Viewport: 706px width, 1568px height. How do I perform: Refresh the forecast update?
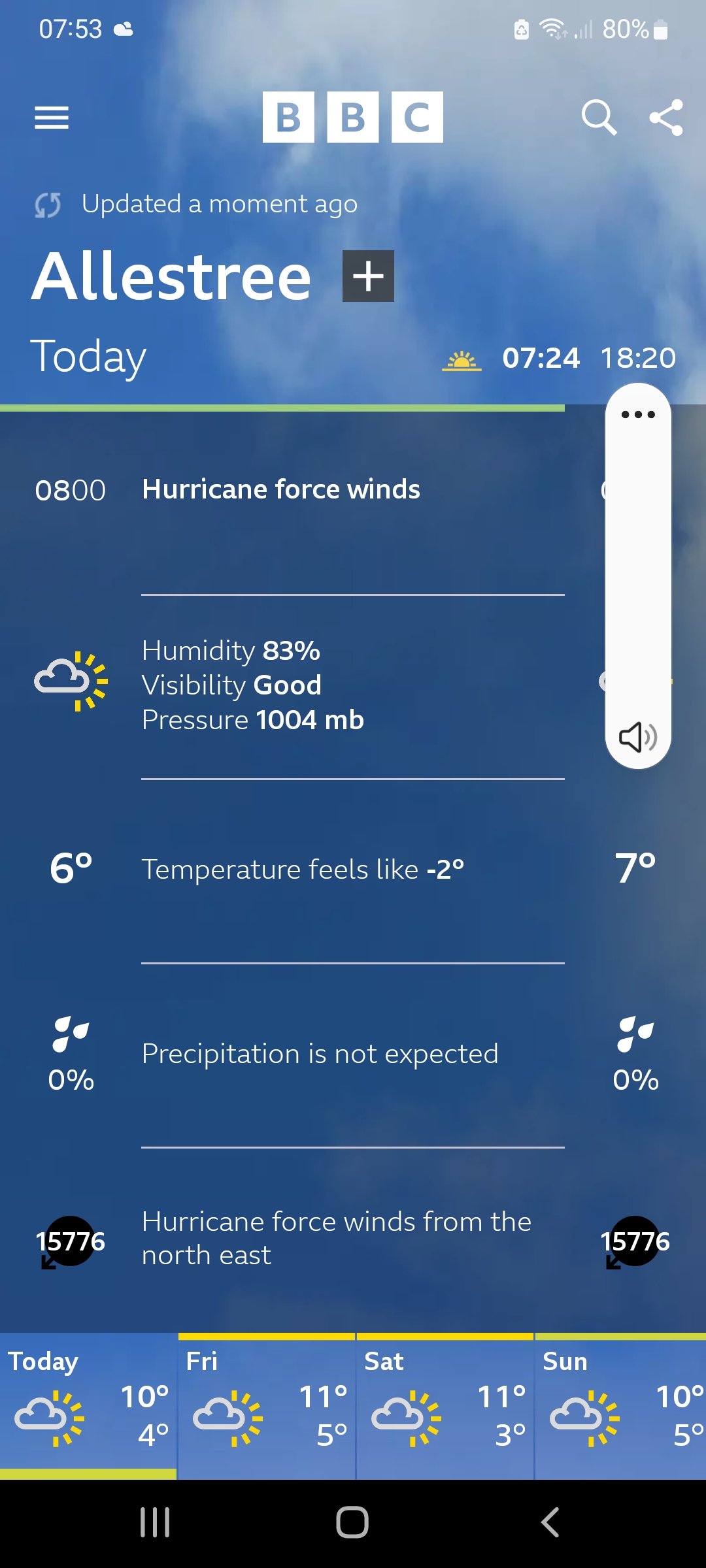(48, 204)
